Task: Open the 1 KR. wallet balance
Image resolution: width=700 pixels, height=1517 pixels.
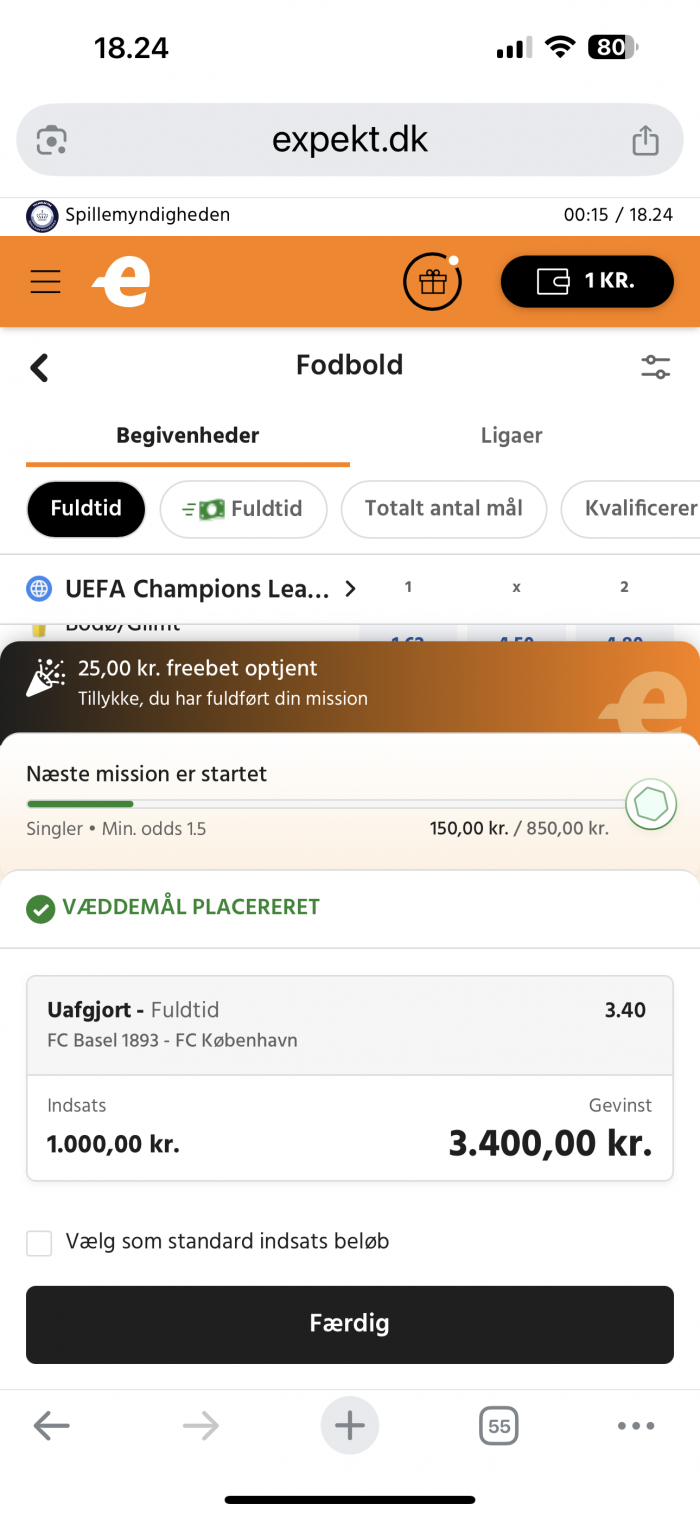Action: pos(587,282)
